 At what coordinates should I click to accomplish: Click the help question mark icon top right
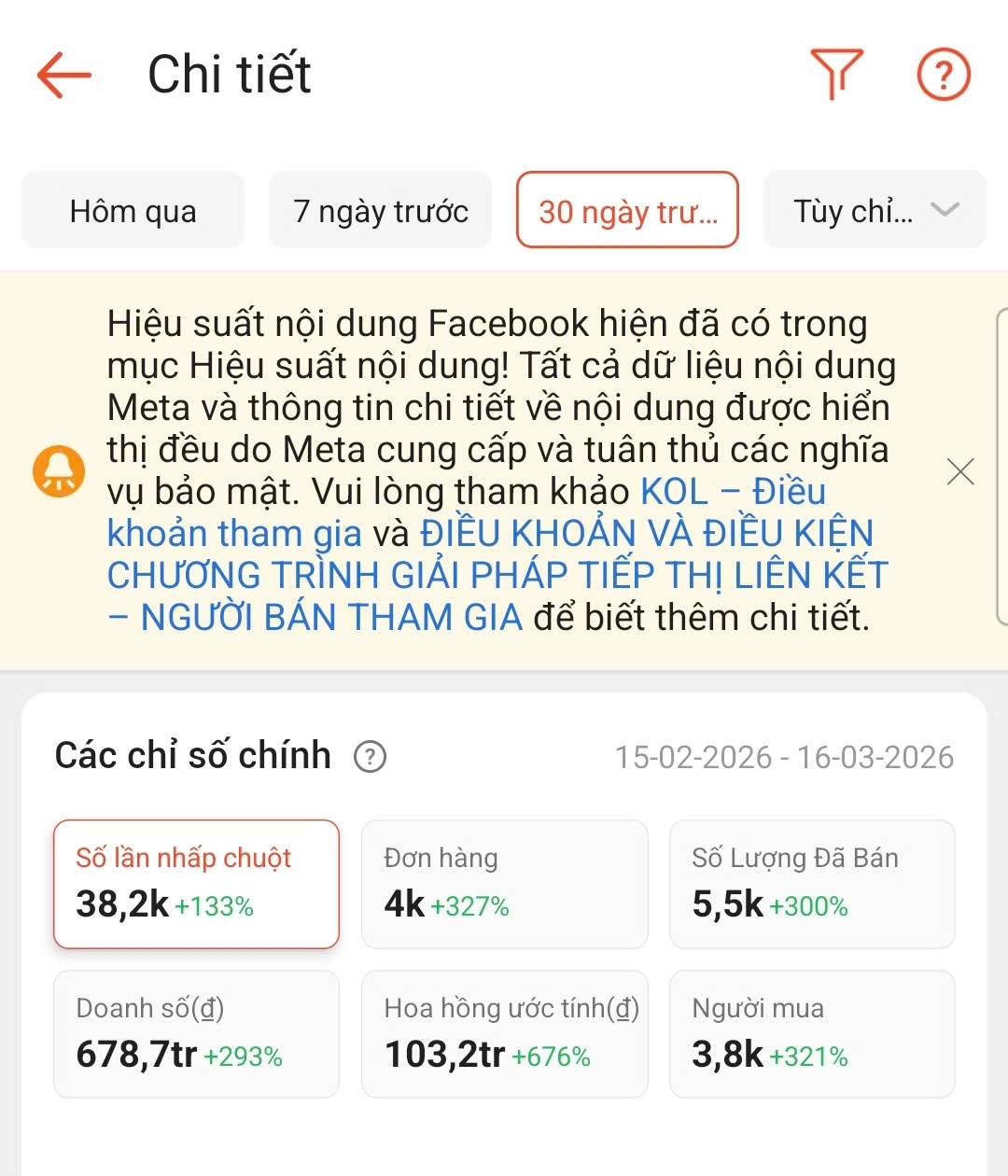click(x=942, y=73)
